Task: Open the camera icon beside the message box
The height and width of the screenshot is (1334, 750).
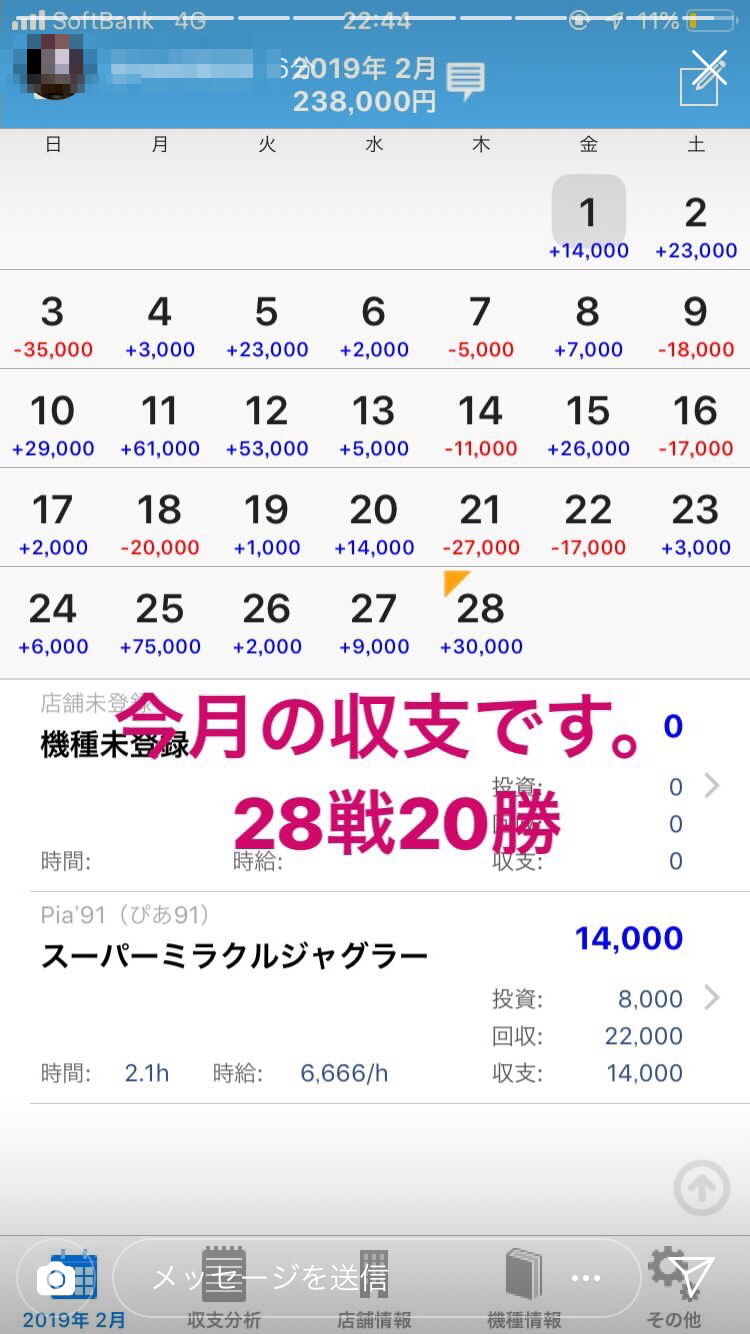Action: coord(57,1278)
